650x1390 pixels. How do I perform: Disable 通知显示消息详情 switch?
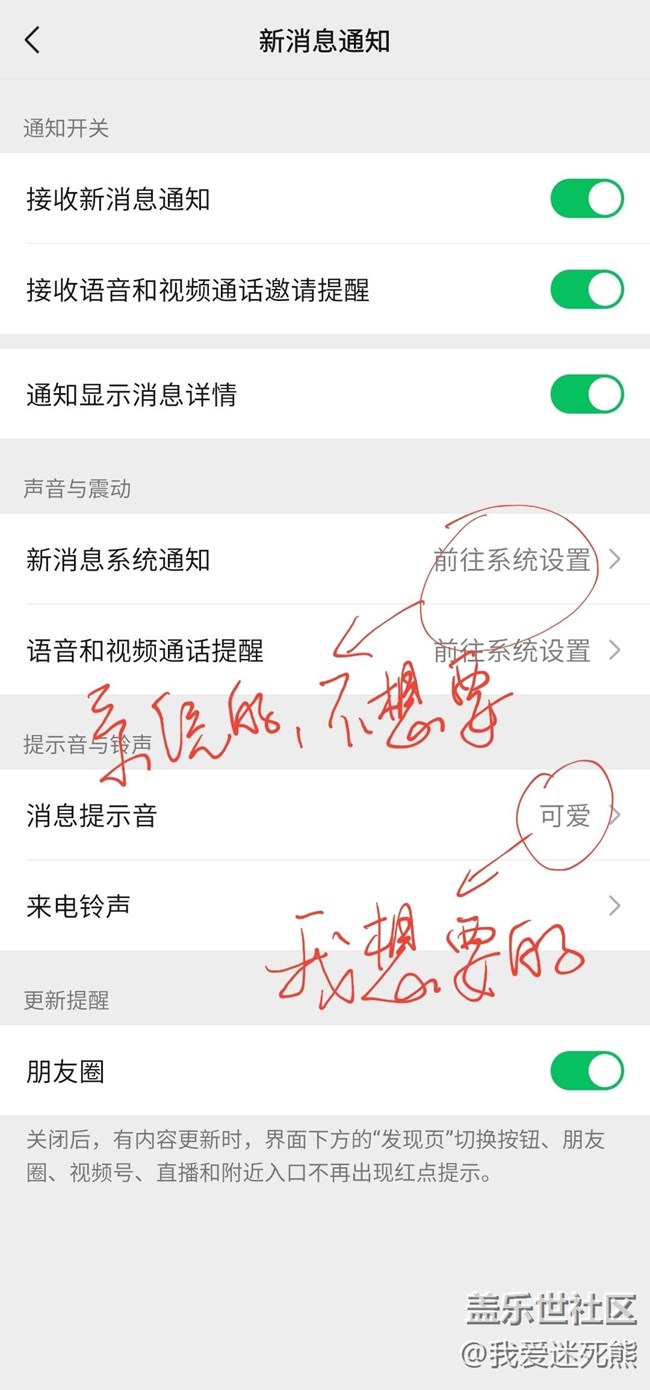pos(587,394)
